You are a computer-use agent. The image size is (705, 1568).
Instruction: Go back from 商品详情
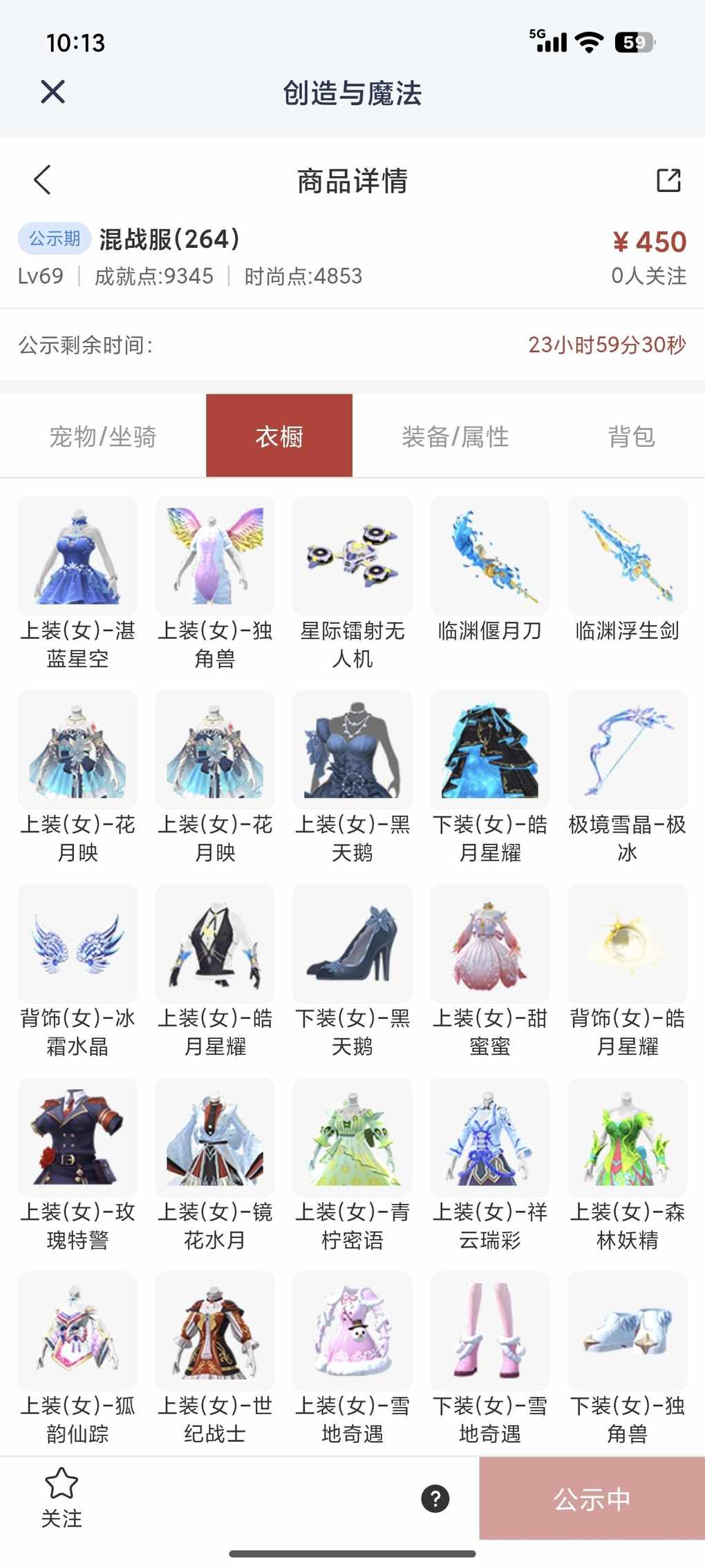[43, 180]
